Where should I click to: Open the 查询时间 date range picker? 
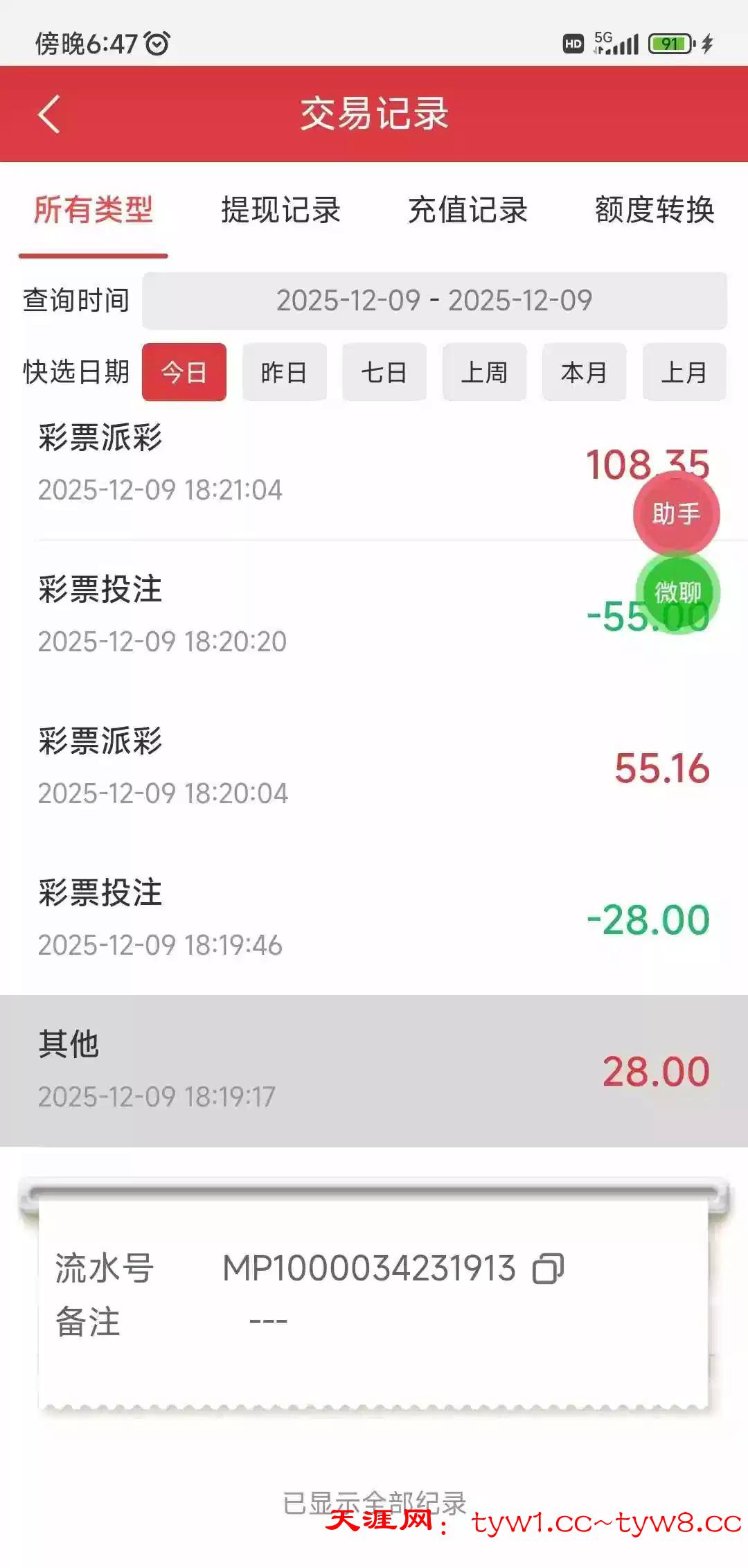(x=434, y=301)
